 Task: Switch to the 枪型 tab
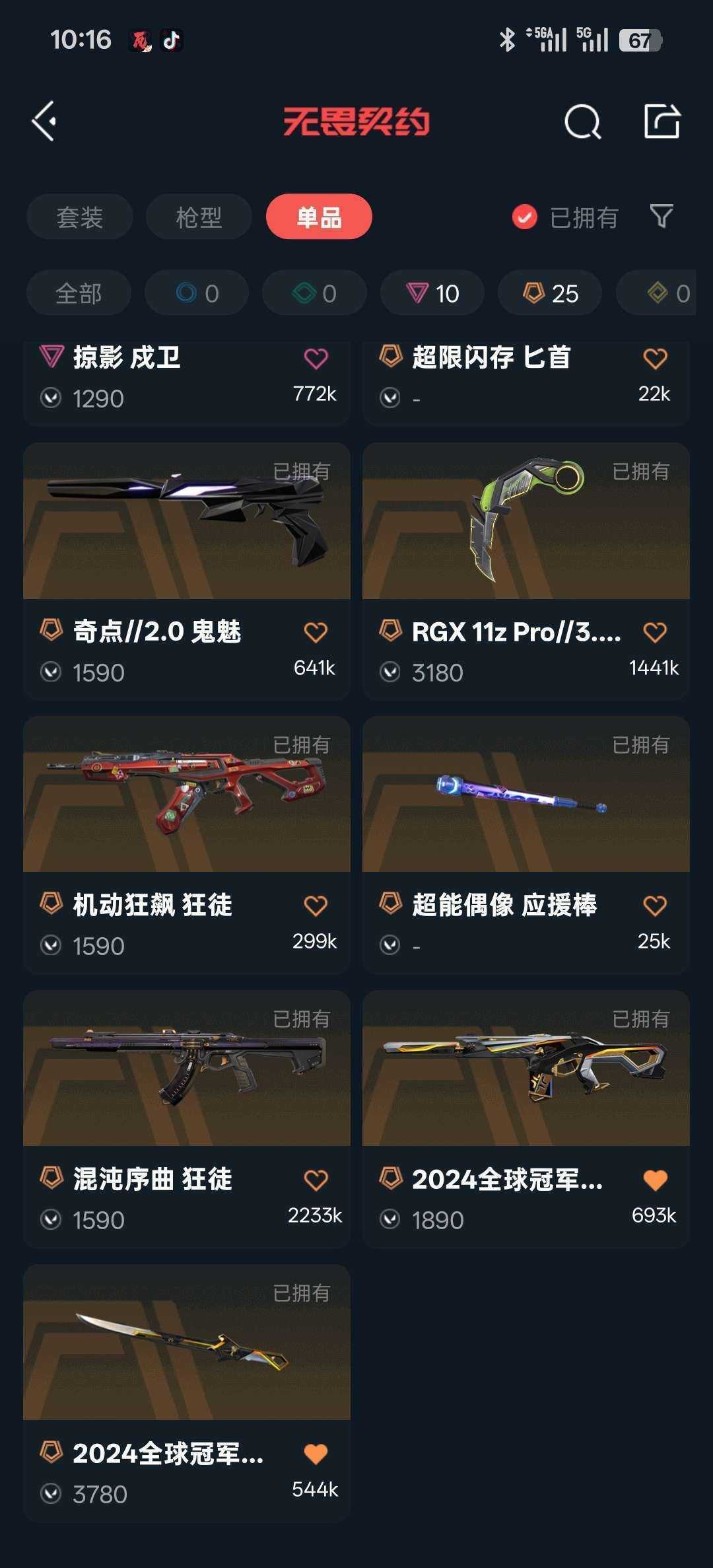(x=199, y=217)
